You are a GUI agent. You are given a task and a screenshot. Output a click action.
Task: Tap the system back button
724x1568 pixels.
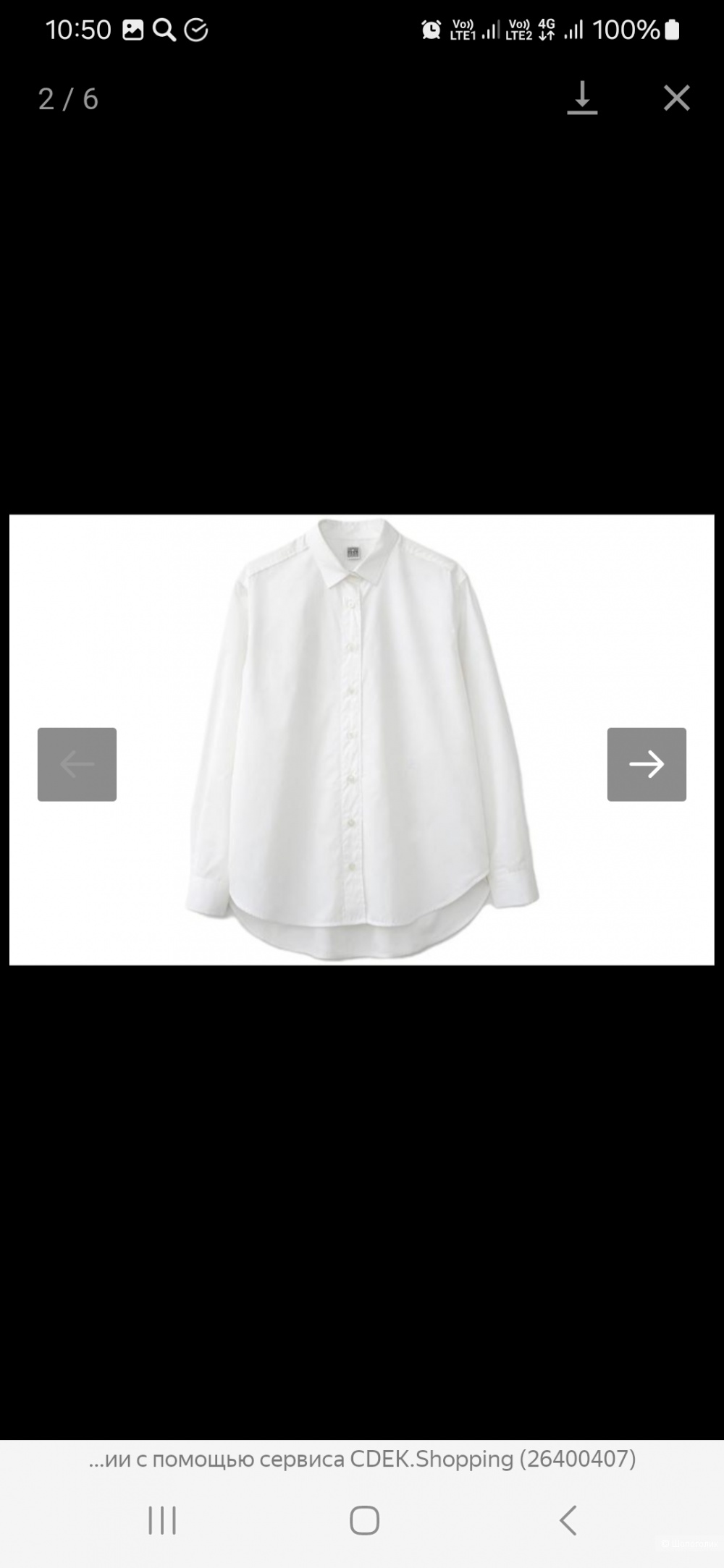click(x=568, y=1520)
